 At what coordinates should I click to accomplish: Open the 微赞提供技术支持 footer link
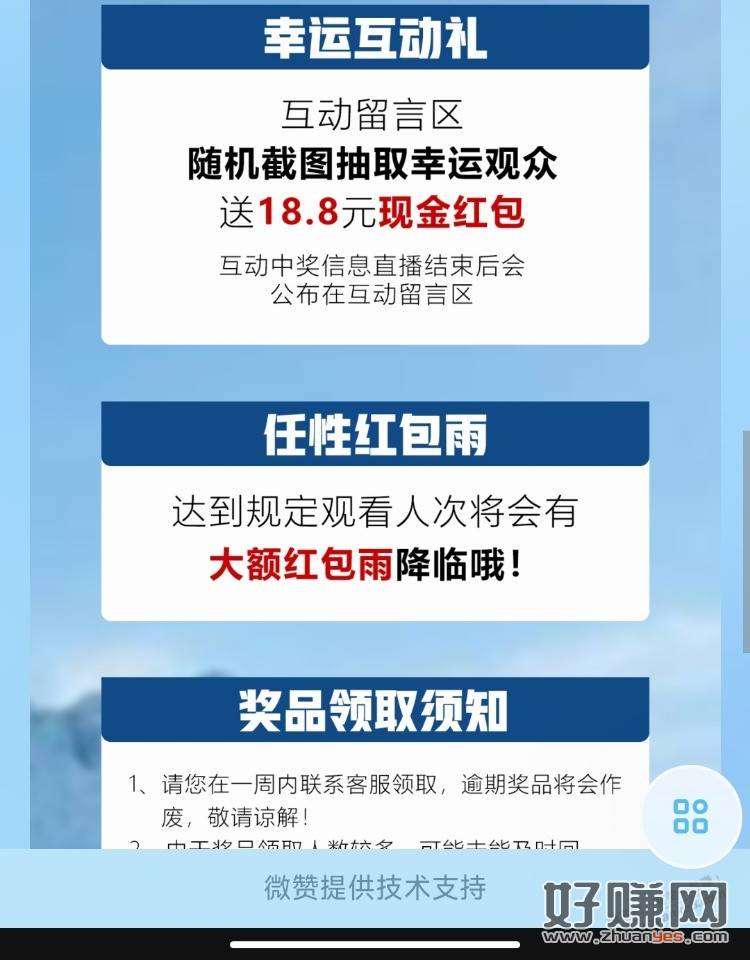coord(375,887)
